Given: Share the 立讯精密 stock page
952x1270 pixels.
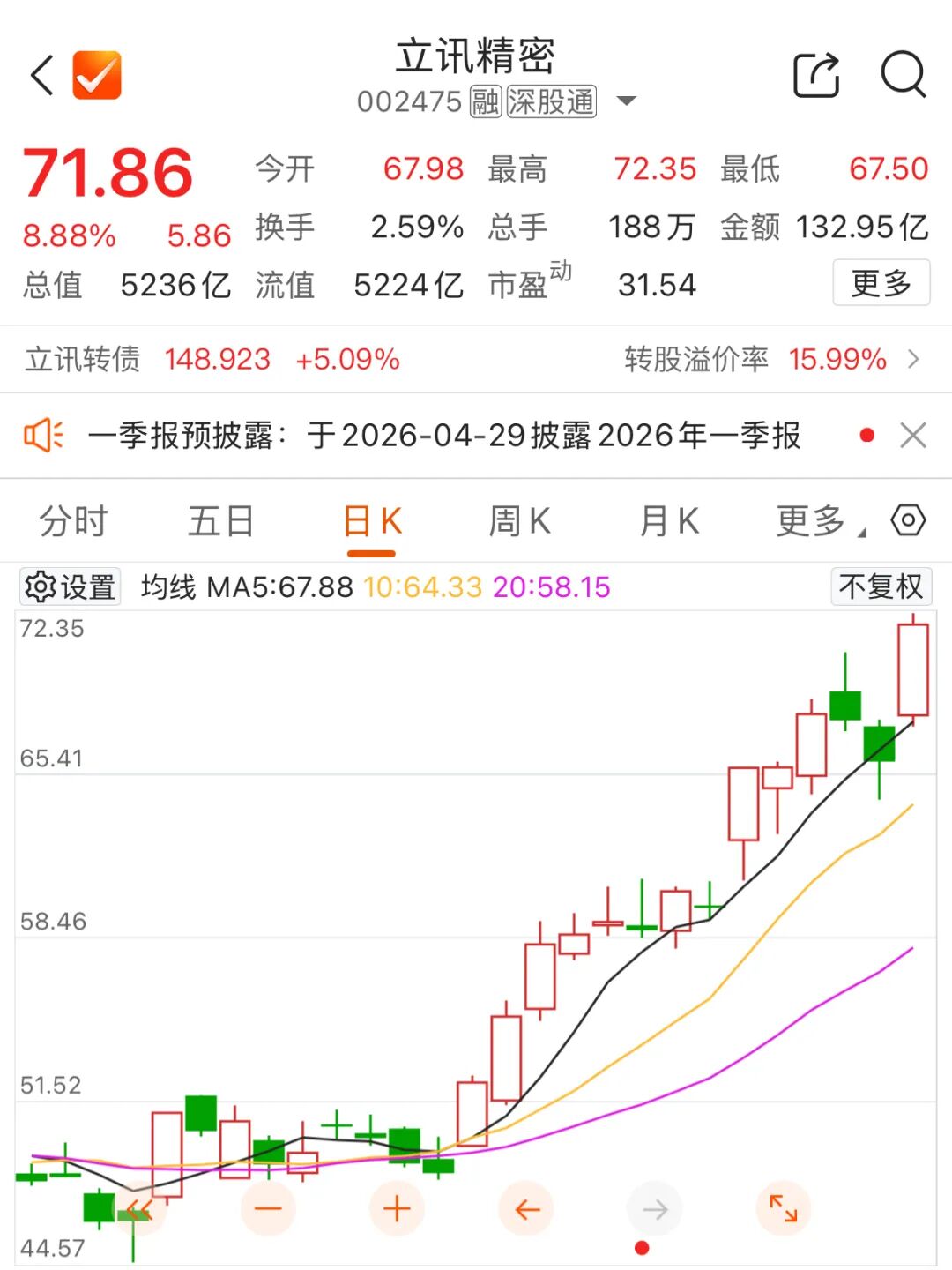Looking at the screenshot, I should 816,76.
